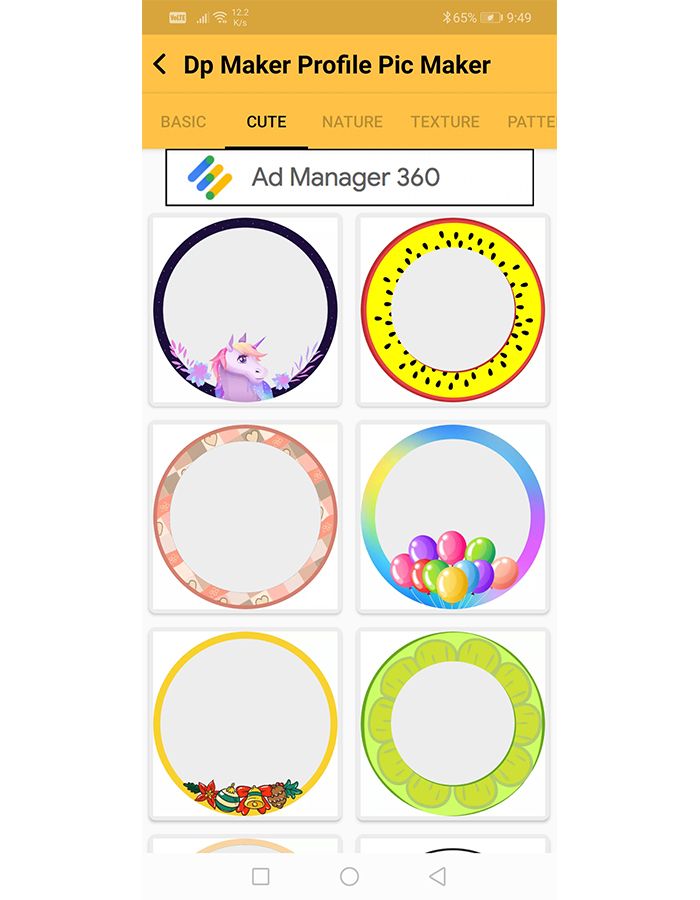Image resolution: width=700 pixels, height=900 pixels.
Task: Open recent apps from navigation bar
Action: coord(261,877)
